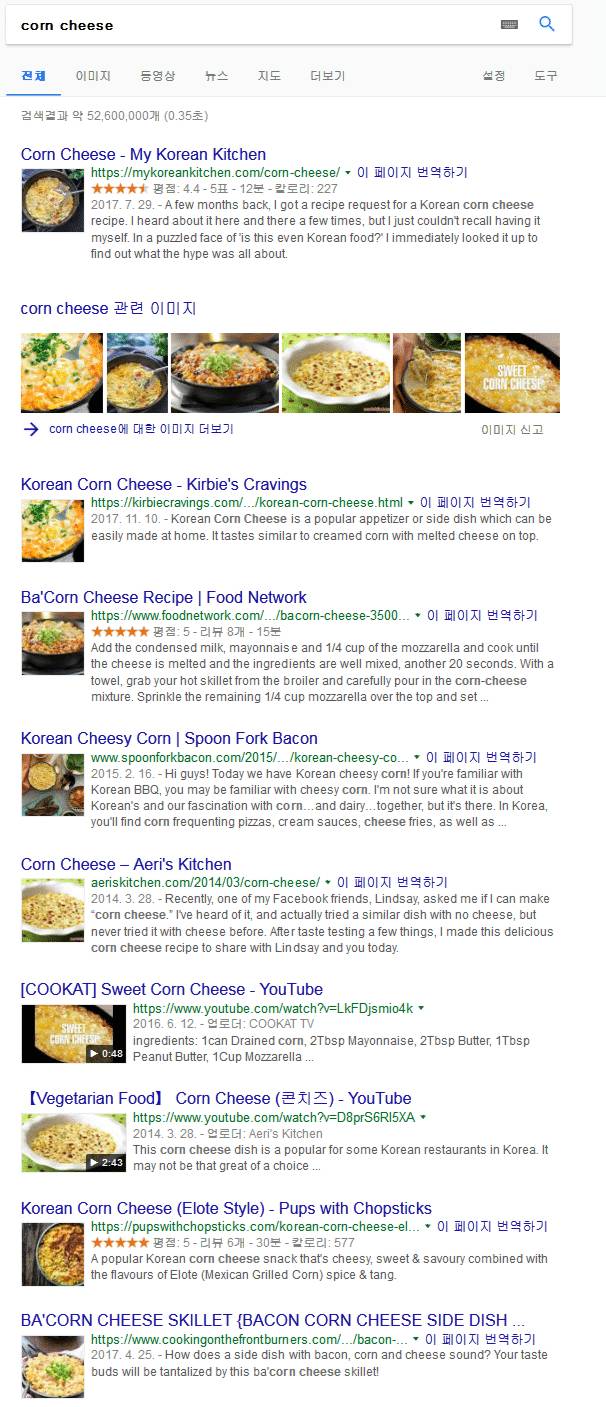
Task: Switch to the 동영상 tab
Action: pyautogui.click(x=157, y=76)
